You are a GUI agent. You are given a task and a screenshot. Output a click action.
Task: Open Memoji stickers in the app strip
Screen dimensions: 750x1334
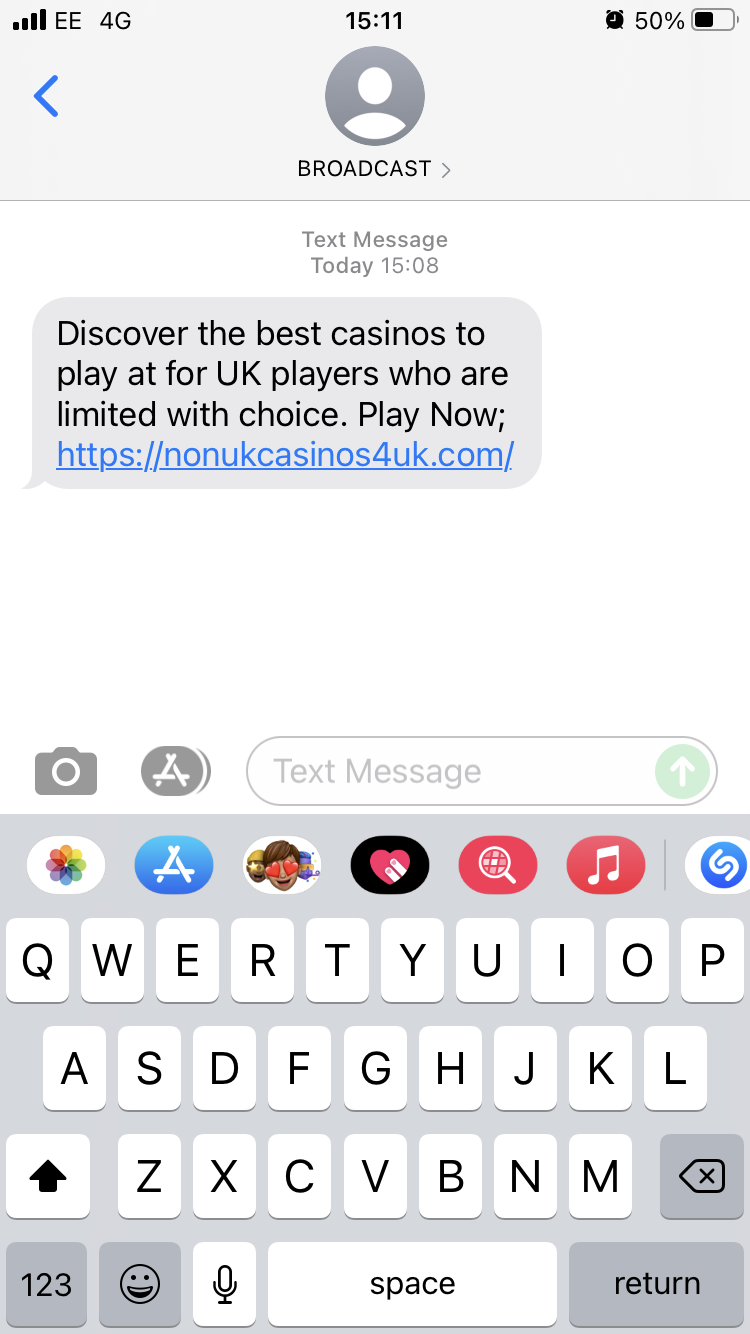click(282, 865)
